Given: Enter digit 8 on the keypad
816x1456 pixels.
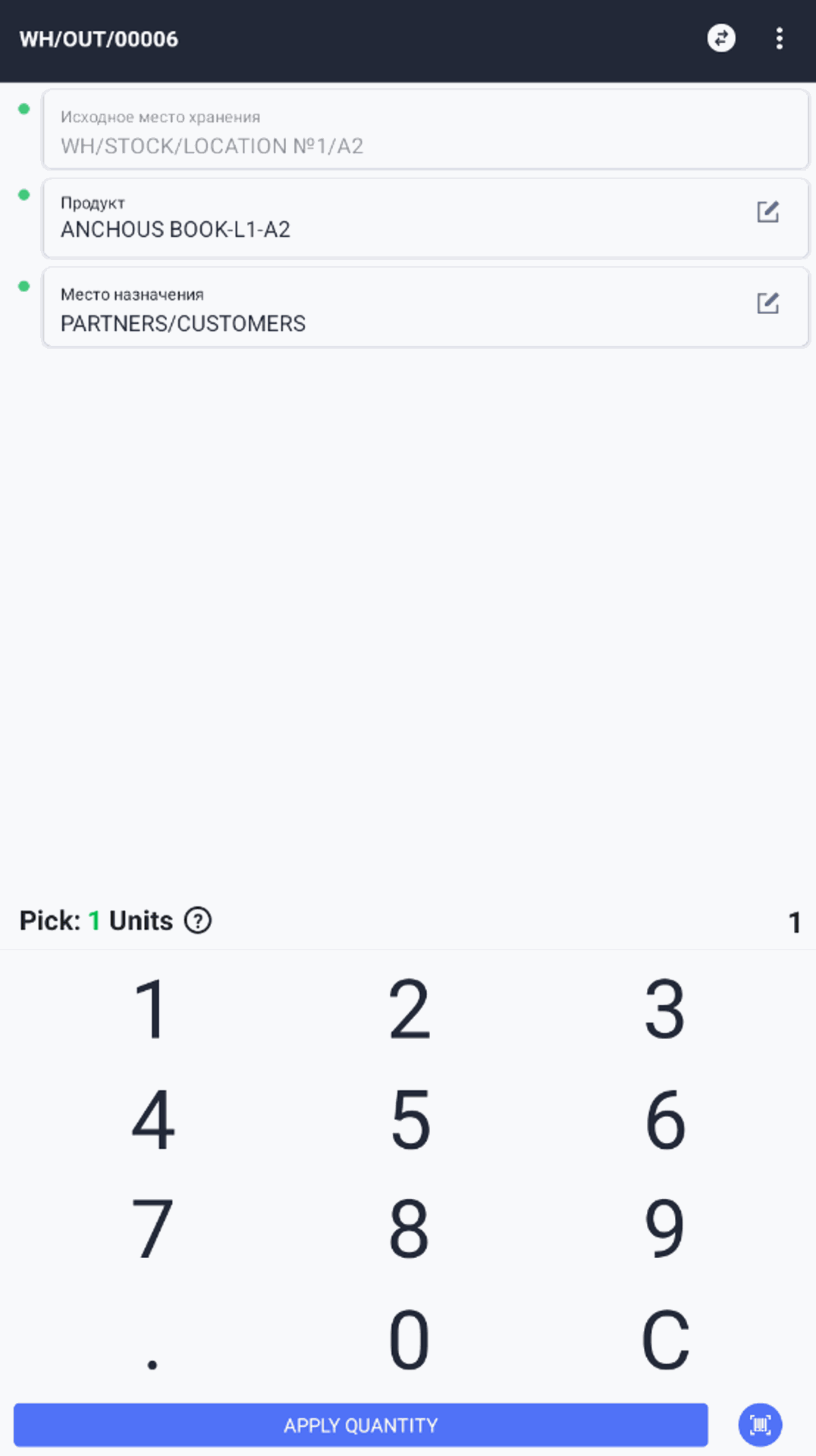Looking at the screenshot, I should 409,1229.
